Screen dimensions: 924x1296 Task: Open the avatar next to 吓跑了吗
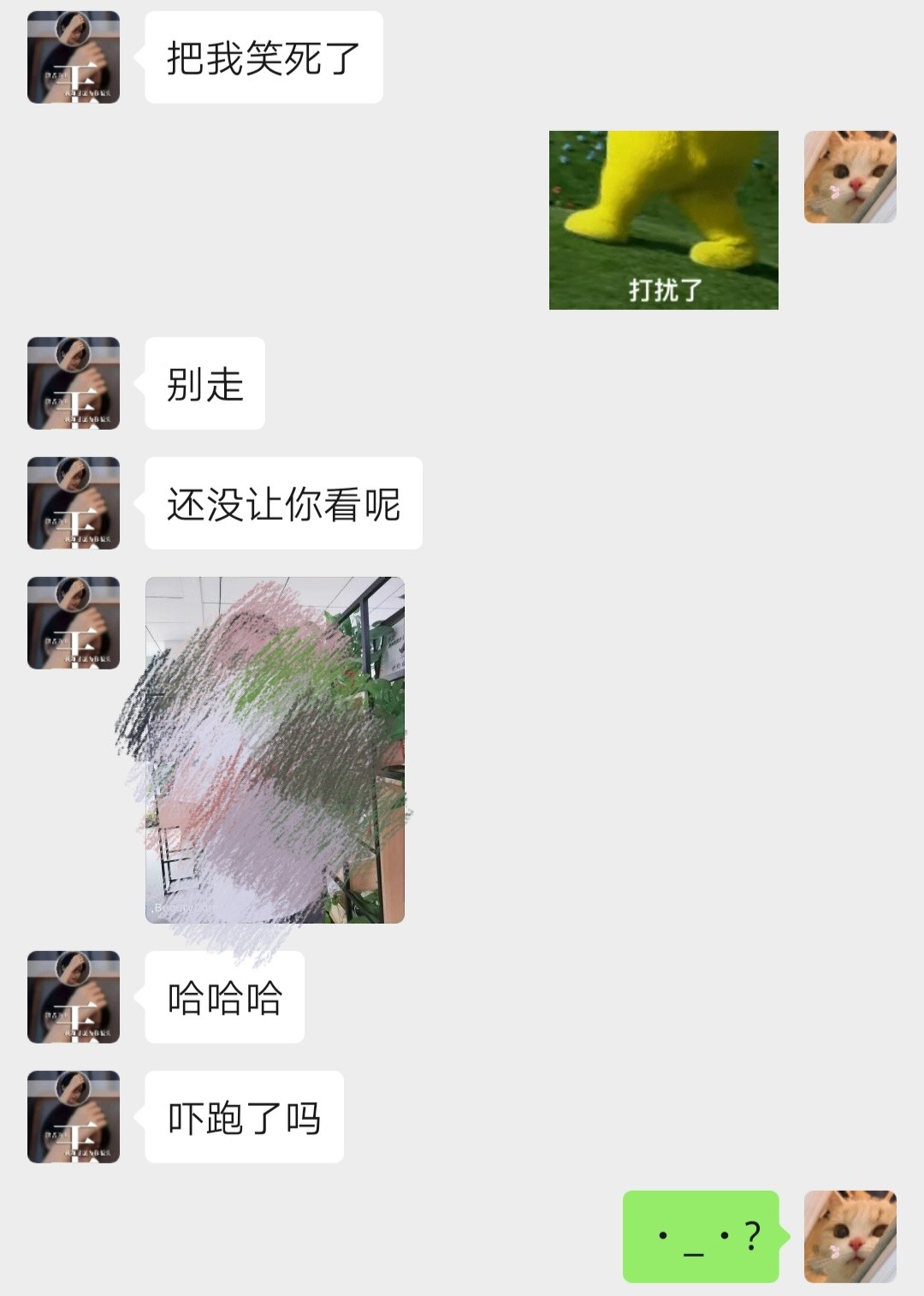[x=74, y=1116]
